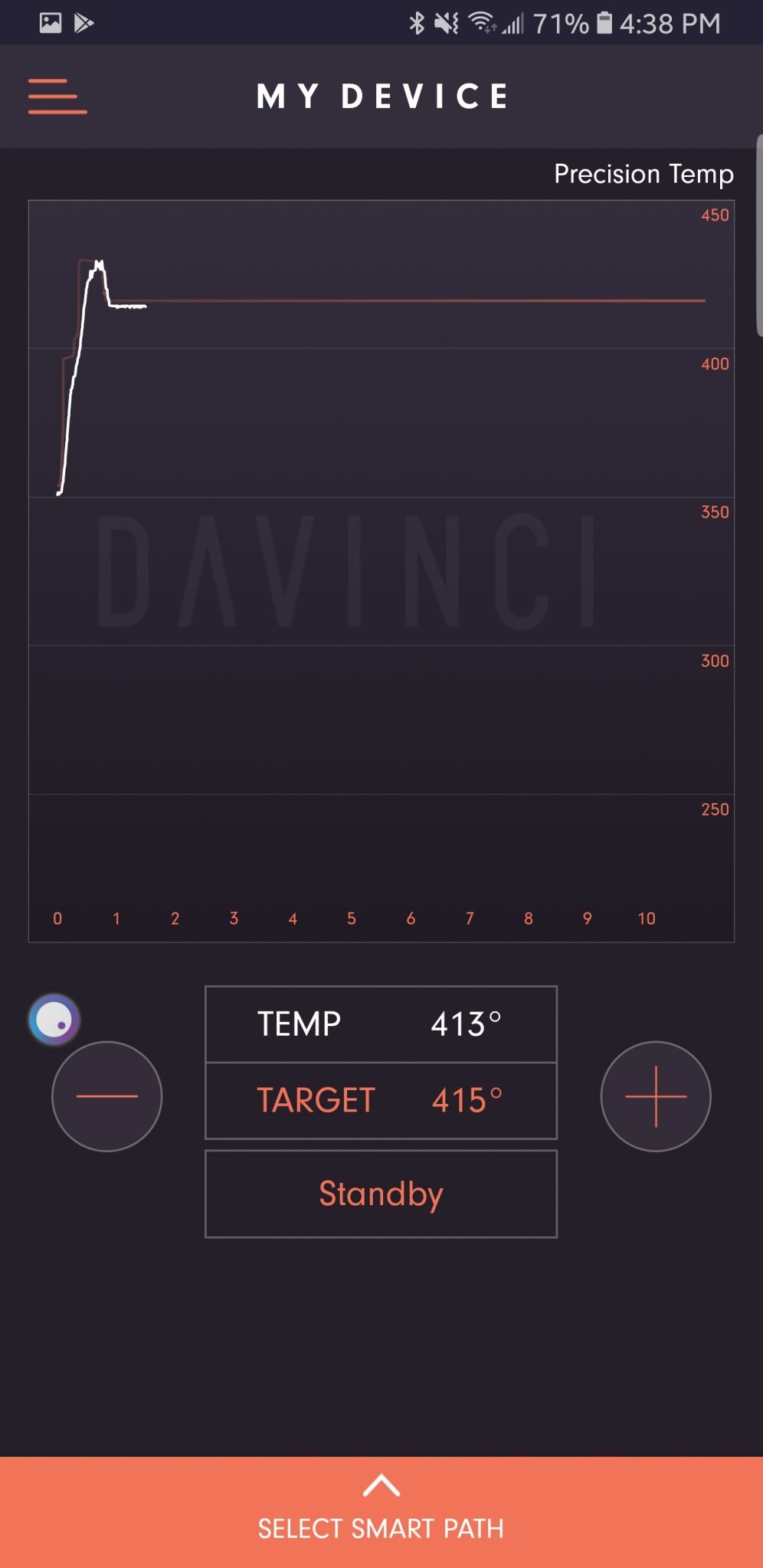
Task: Decrease target temperature with minus button
Action: [106, 1096]
